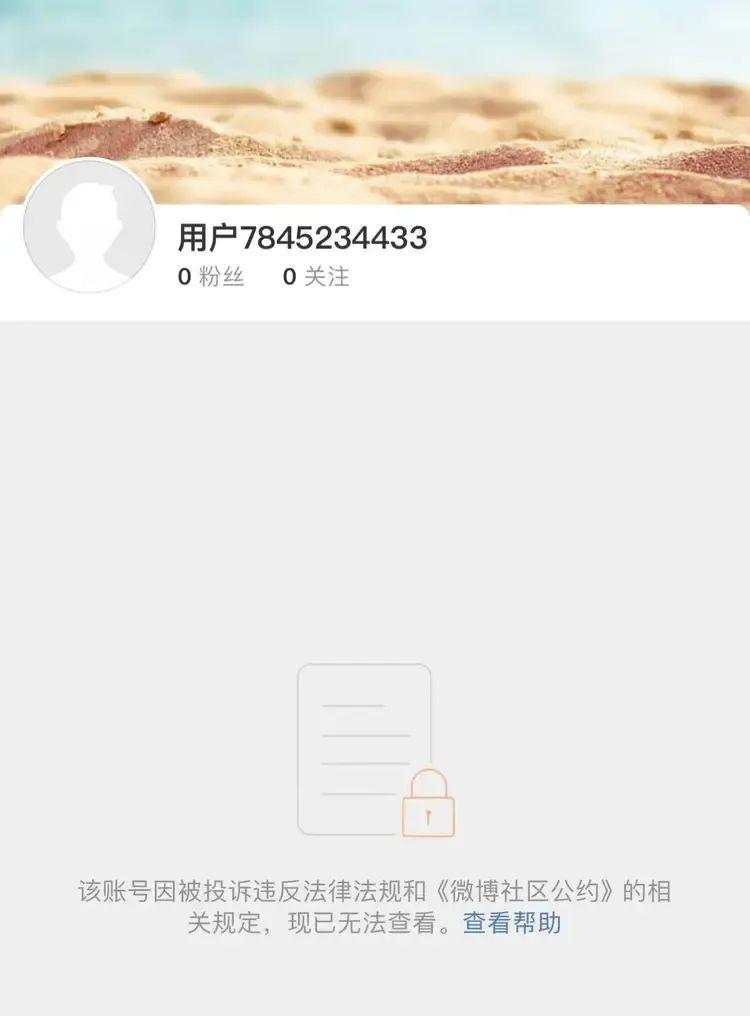Open the 粉丝 followers count
The width and height of the screenshot is (750, 1016).
(211, 277)
